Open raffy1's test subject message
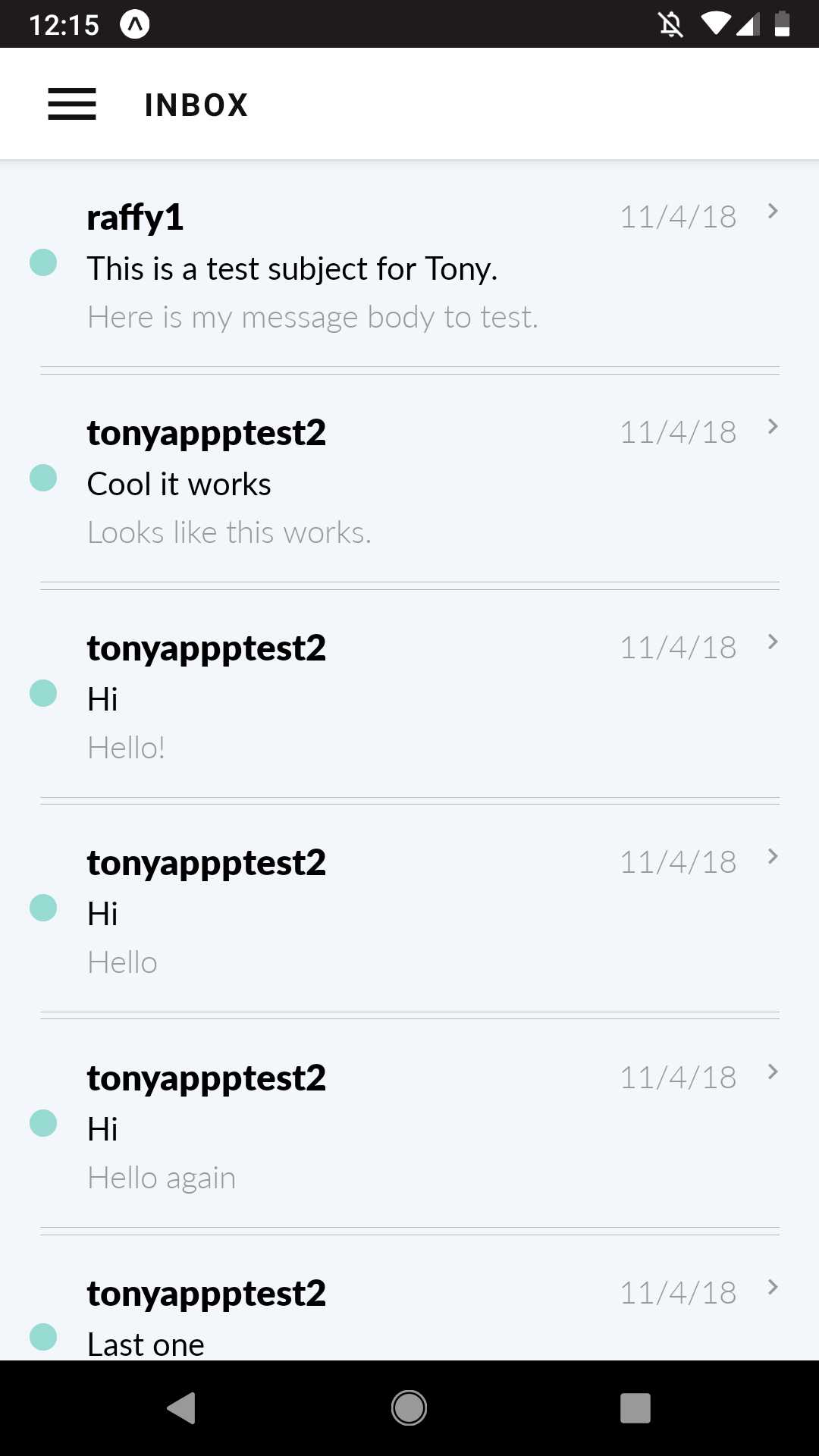 409,266
